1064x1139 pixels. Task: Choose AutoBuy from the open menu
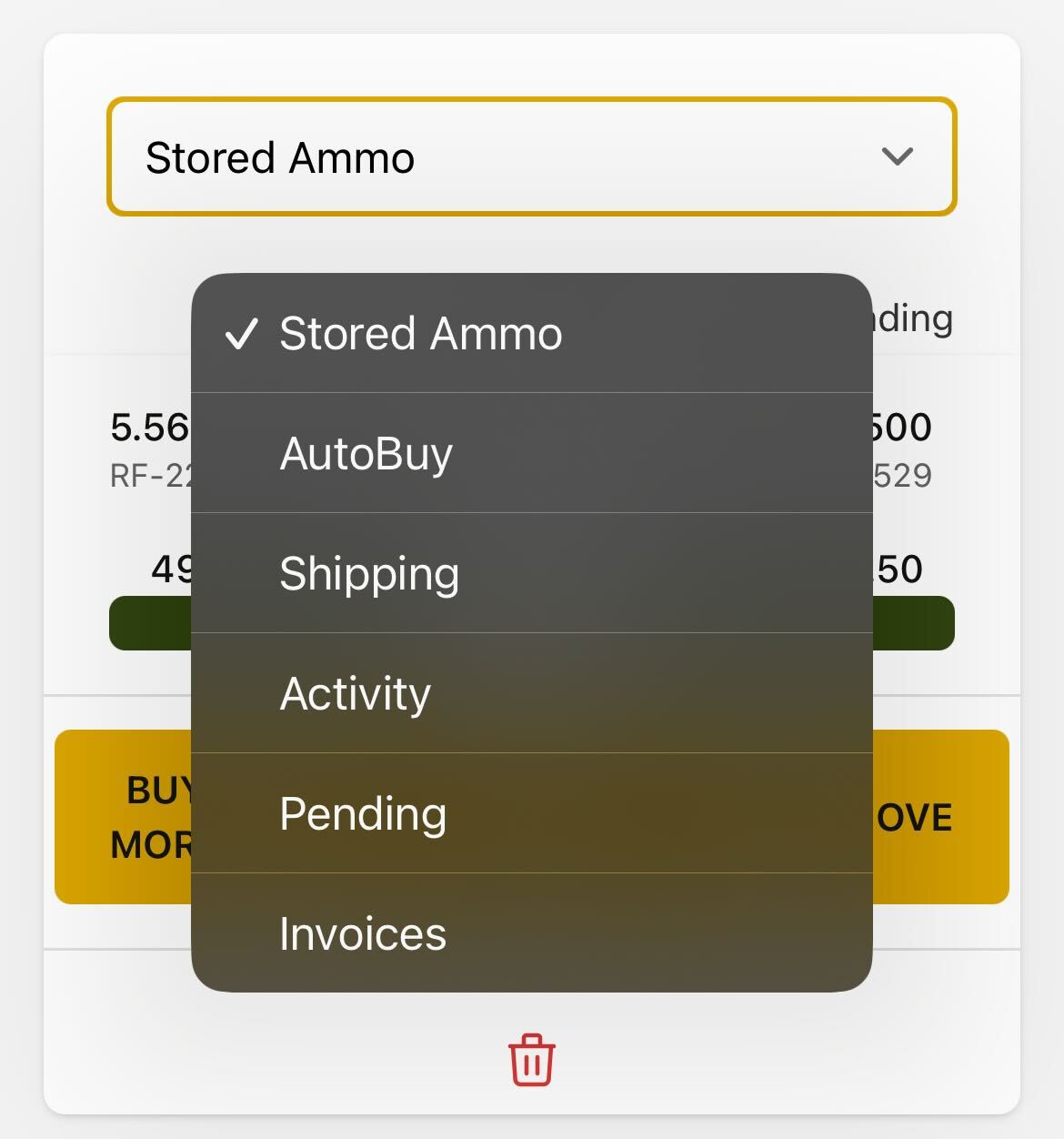pyautogui.click(x=366, y=453)
